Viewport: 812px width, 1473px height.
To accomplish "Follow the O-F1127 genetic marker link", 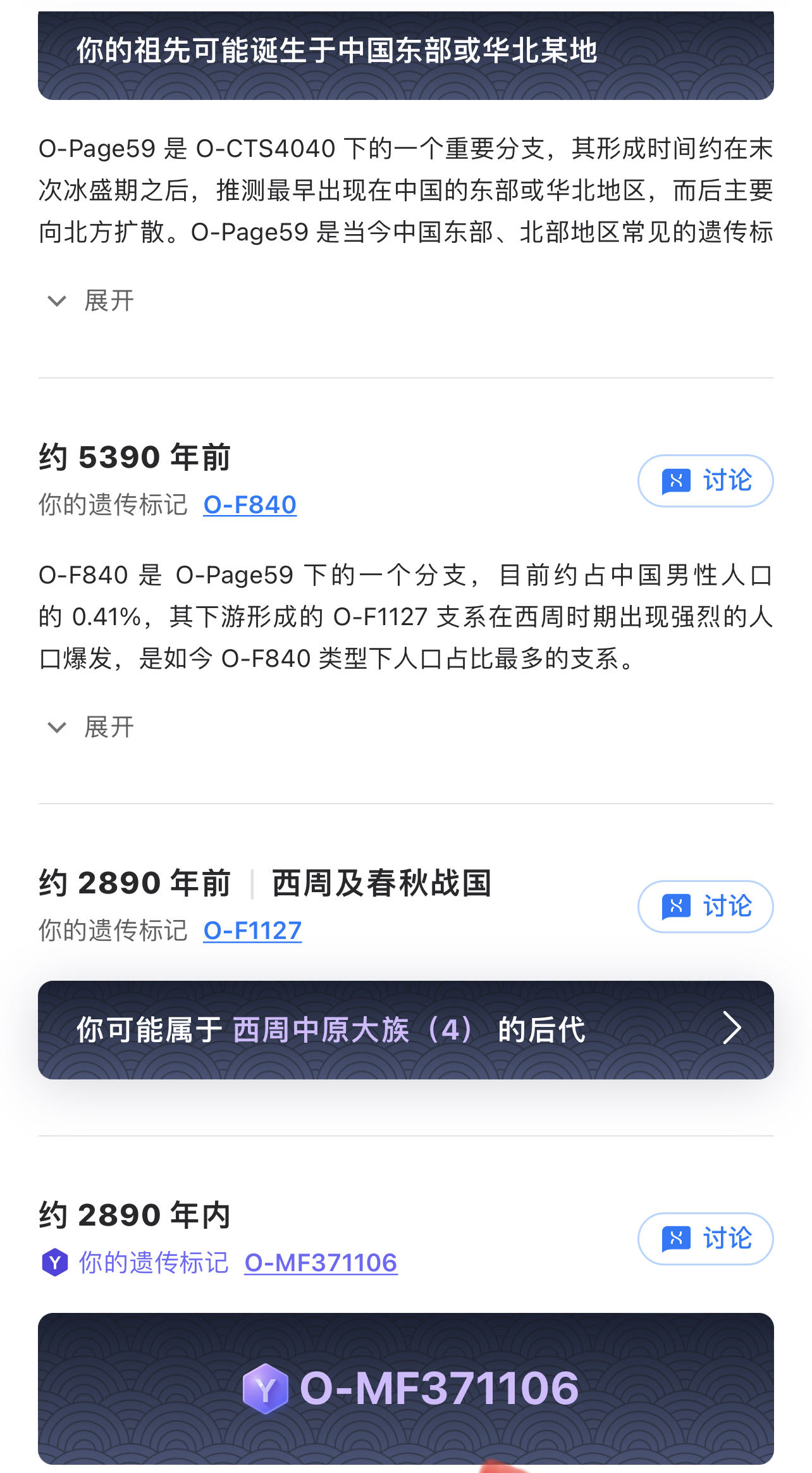I will click(x=252, y=931).
